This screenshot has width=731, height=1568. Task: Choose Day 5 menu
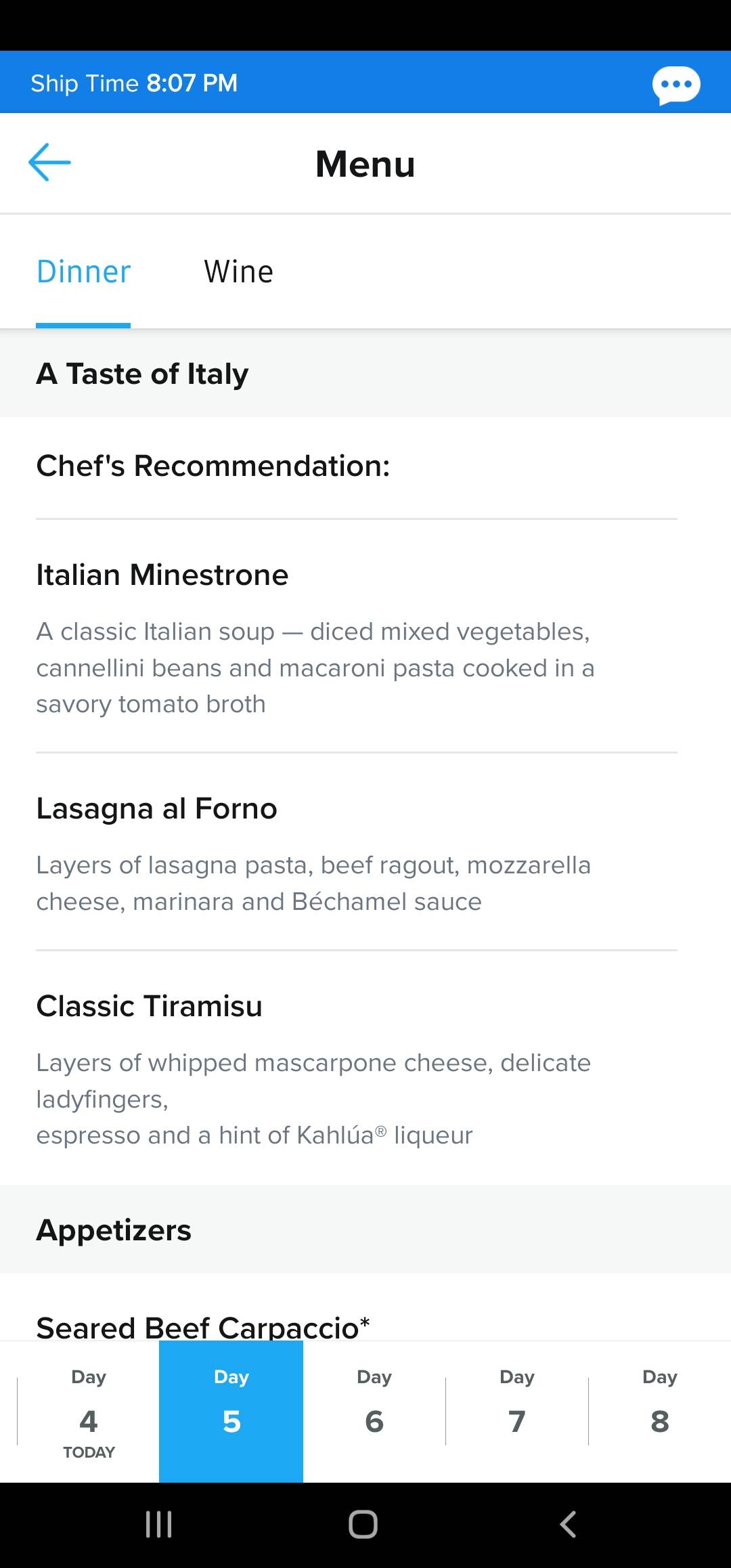click(231, 1412)
